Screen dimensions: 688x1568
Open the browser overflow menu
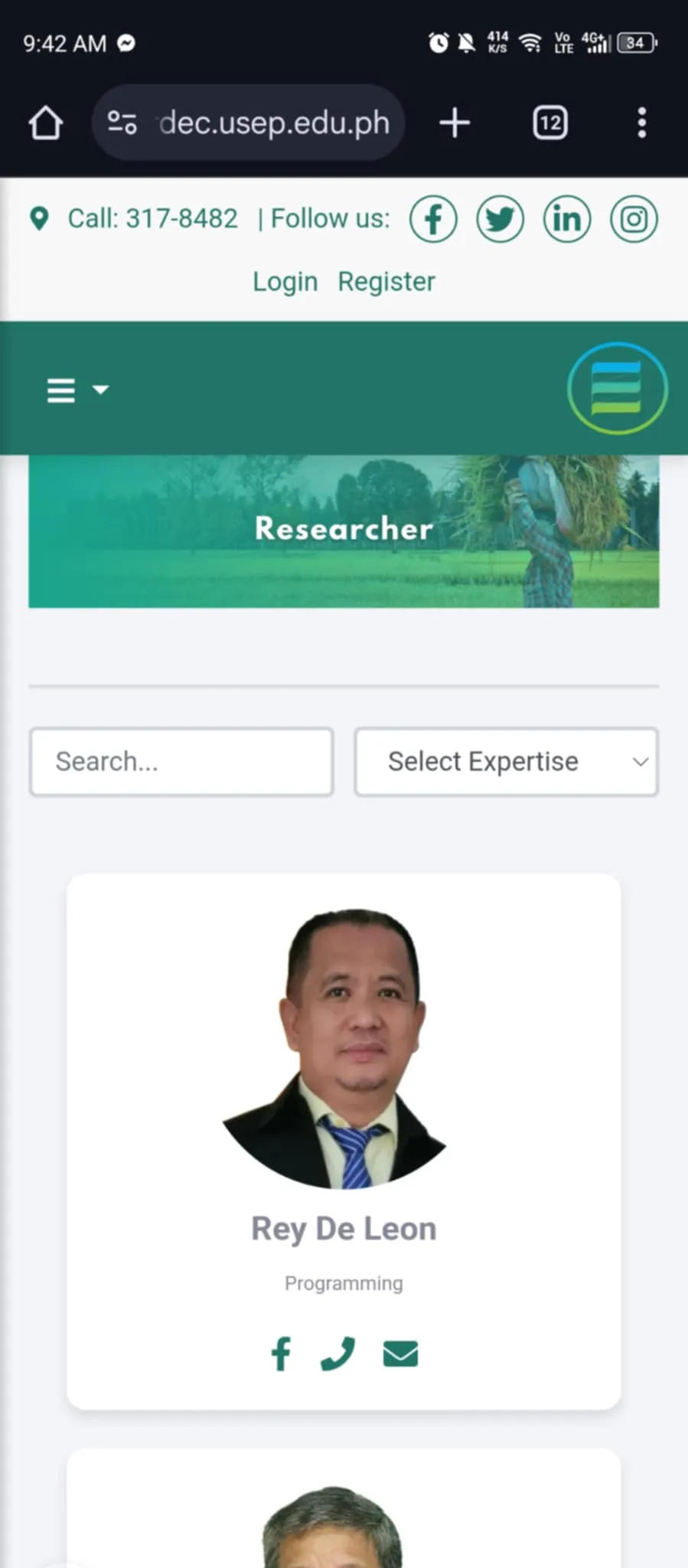click(x=641, y=122)
